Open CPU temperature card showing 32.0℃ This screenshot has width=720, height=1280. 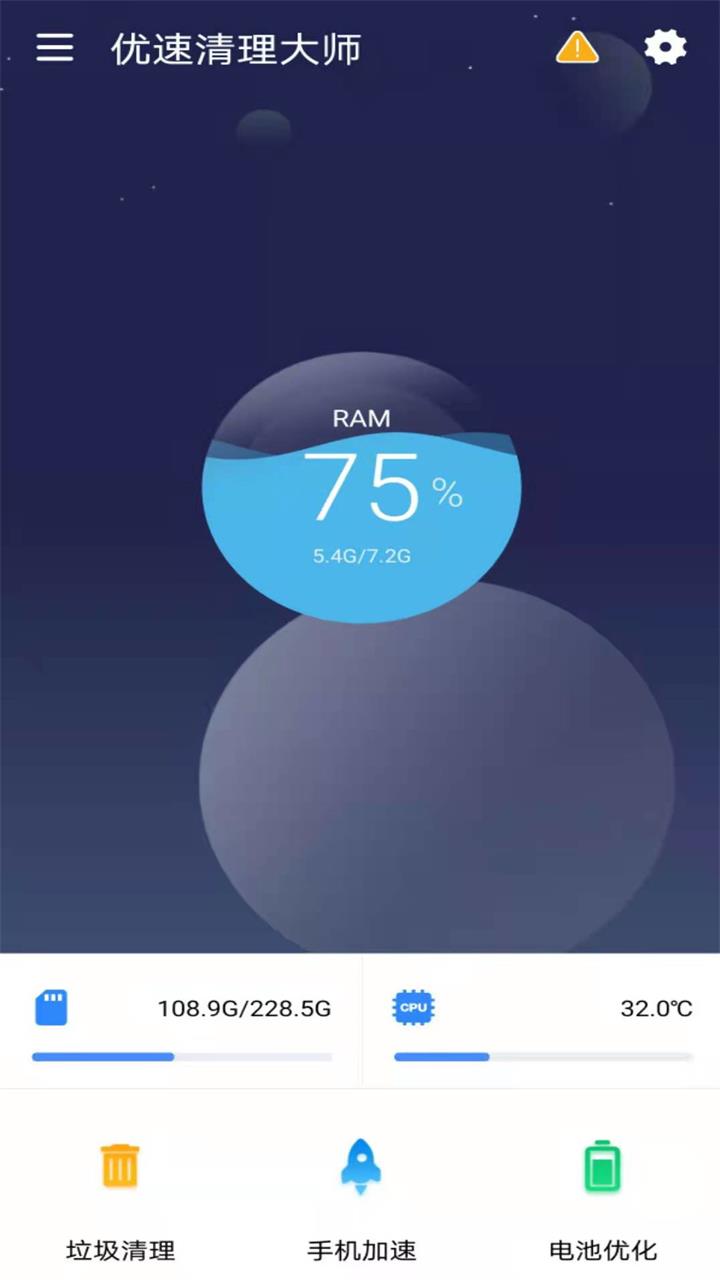coord(542,1020)
